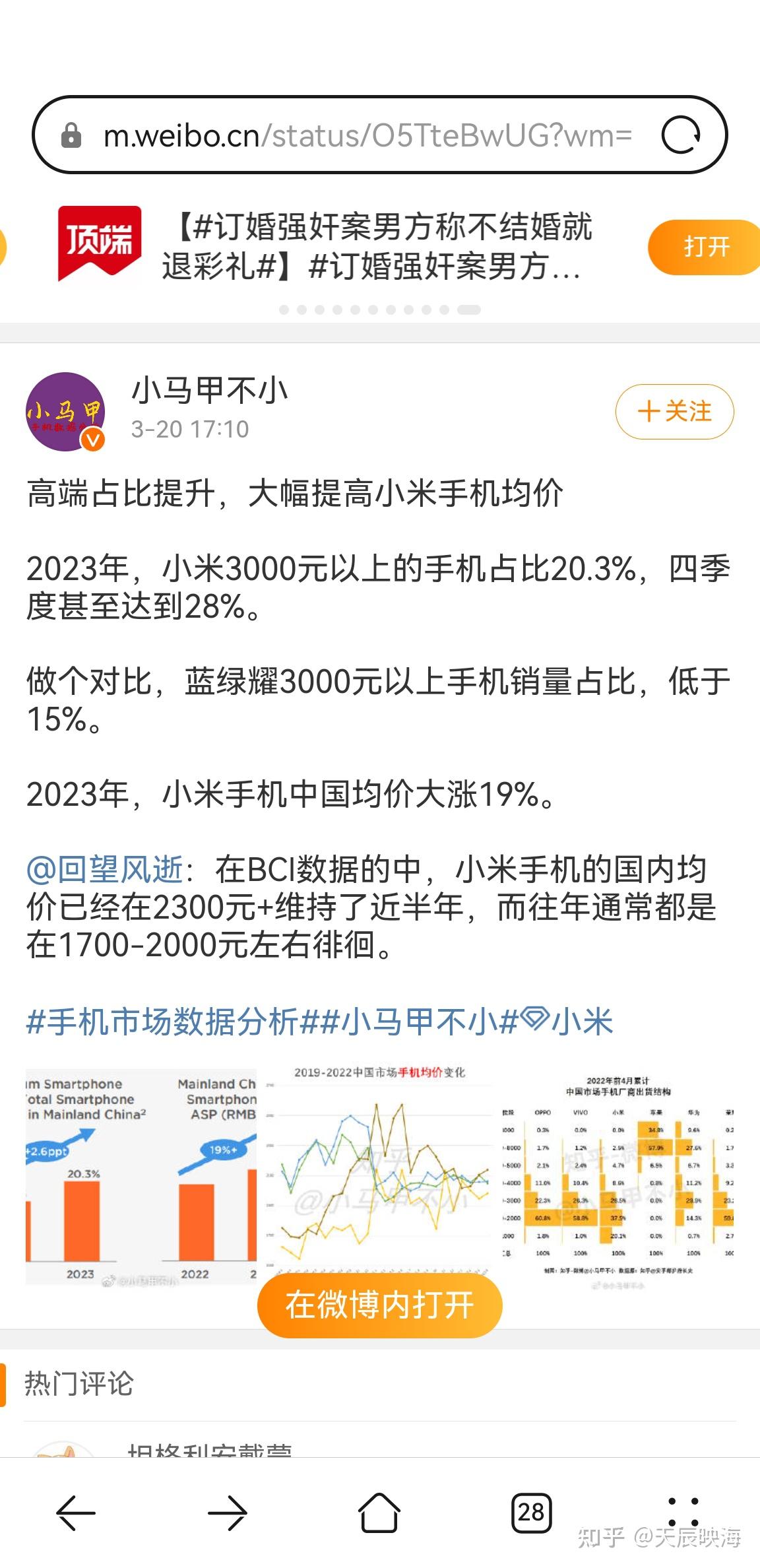Open the tab switcher showing 28
This screenshot has width=760, height=1568.
pos(531,1512)
